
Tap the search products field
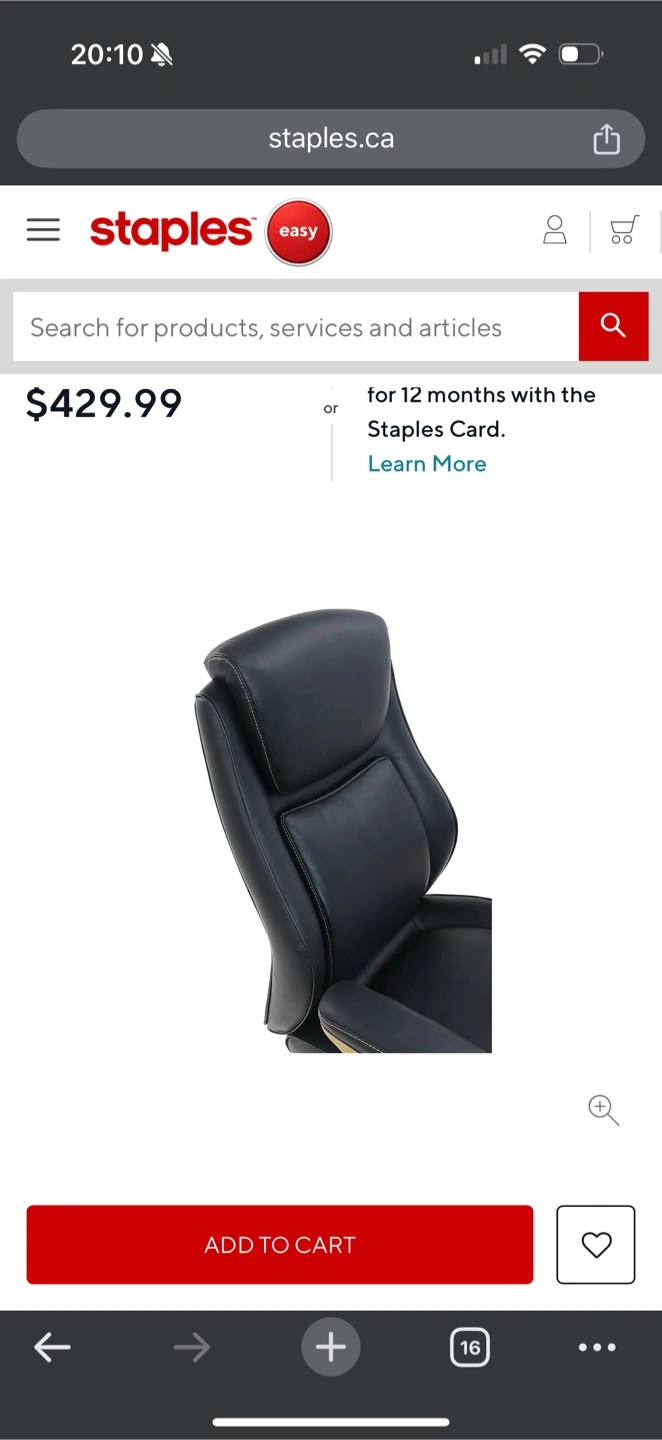tap(296, 327)
